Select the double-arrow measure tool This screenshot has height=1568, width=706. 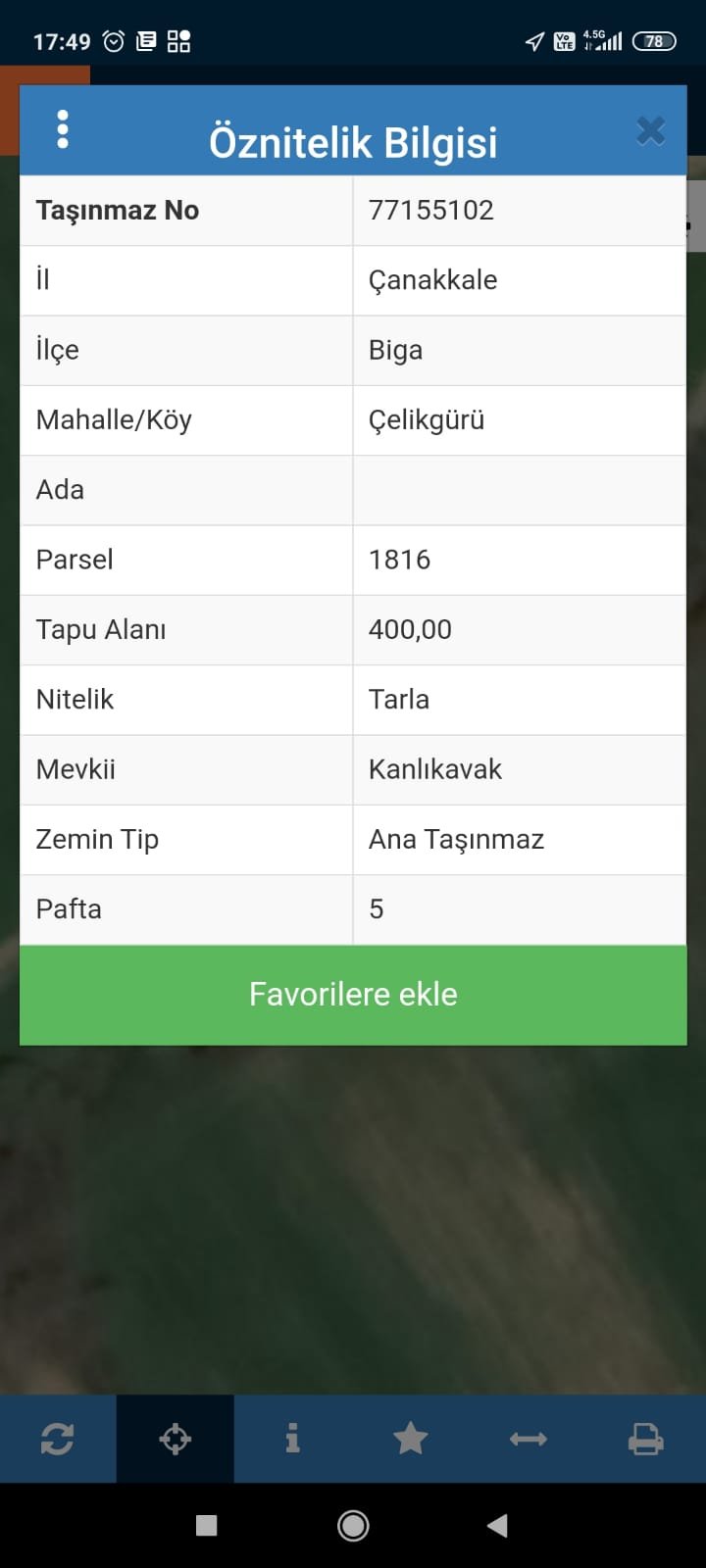click(x=529, y=1439)
